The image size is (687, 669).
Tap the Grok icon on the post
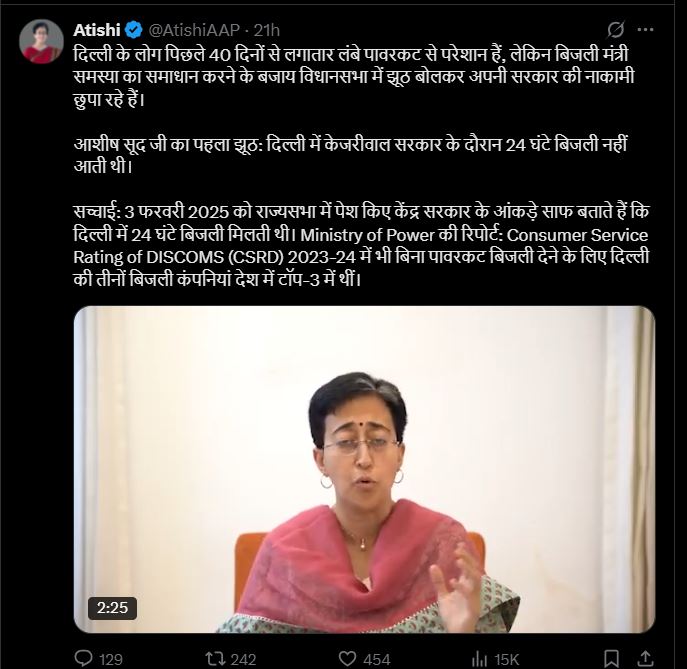[617, 30]
